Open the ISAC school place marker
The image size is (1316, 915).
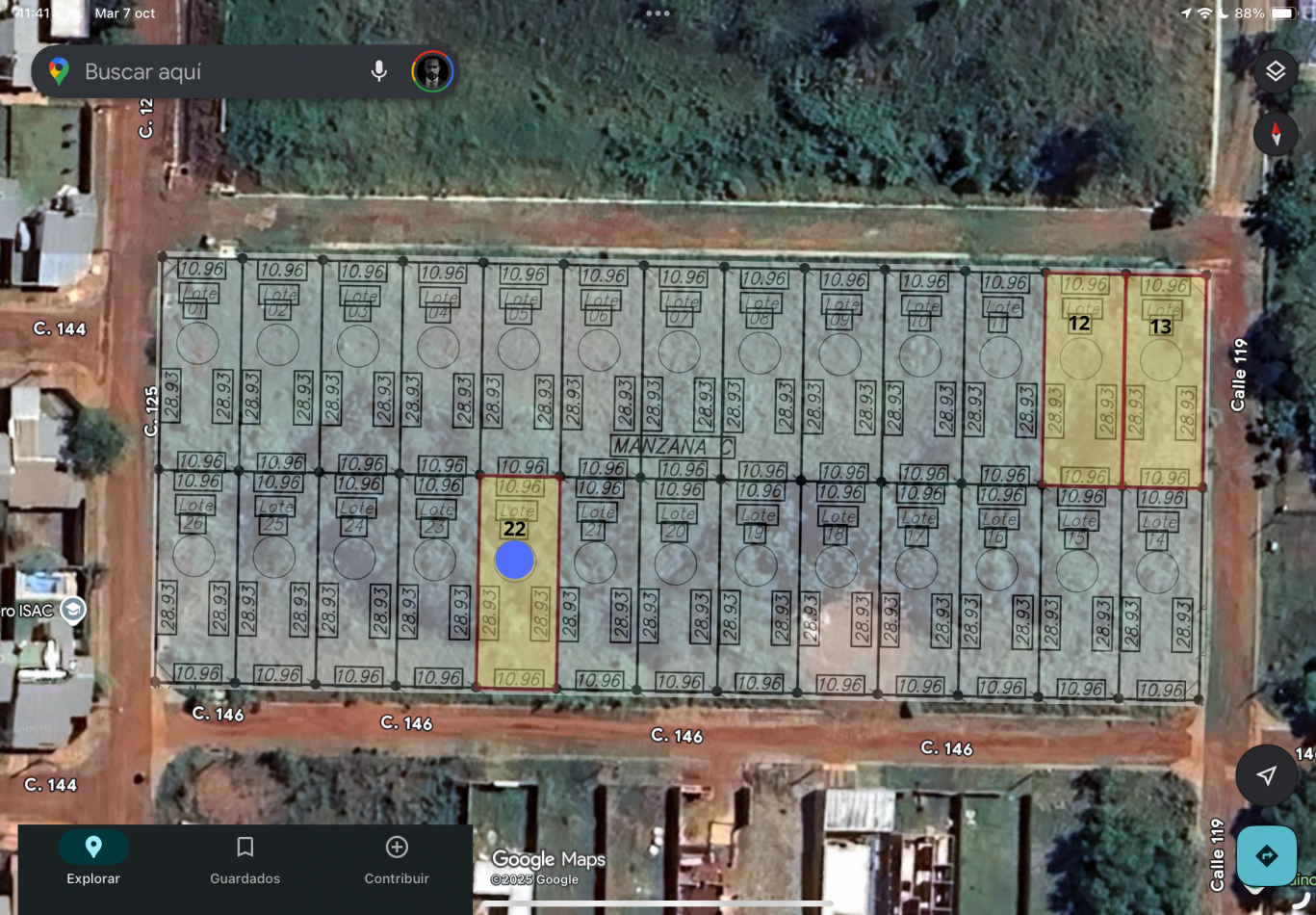72,610
